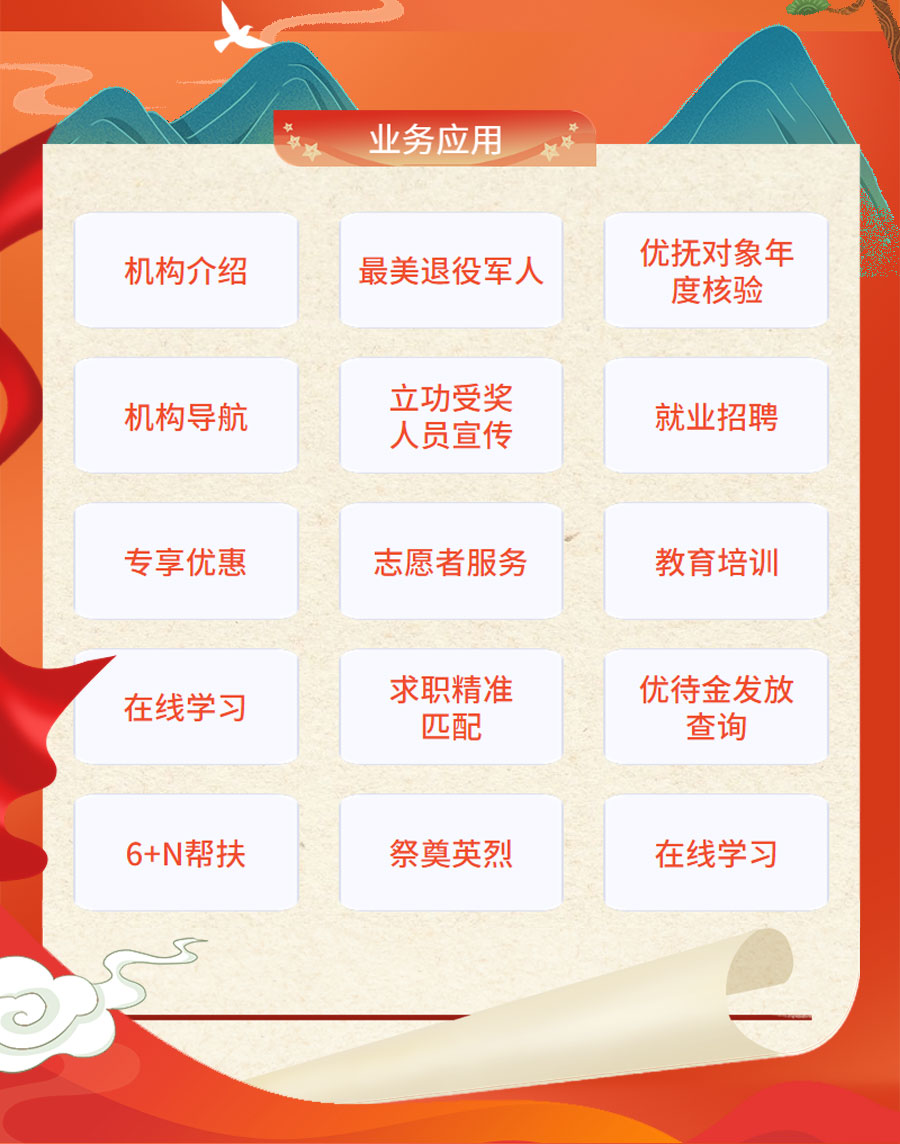Open 最美退役军人 section

click(451, 271)
